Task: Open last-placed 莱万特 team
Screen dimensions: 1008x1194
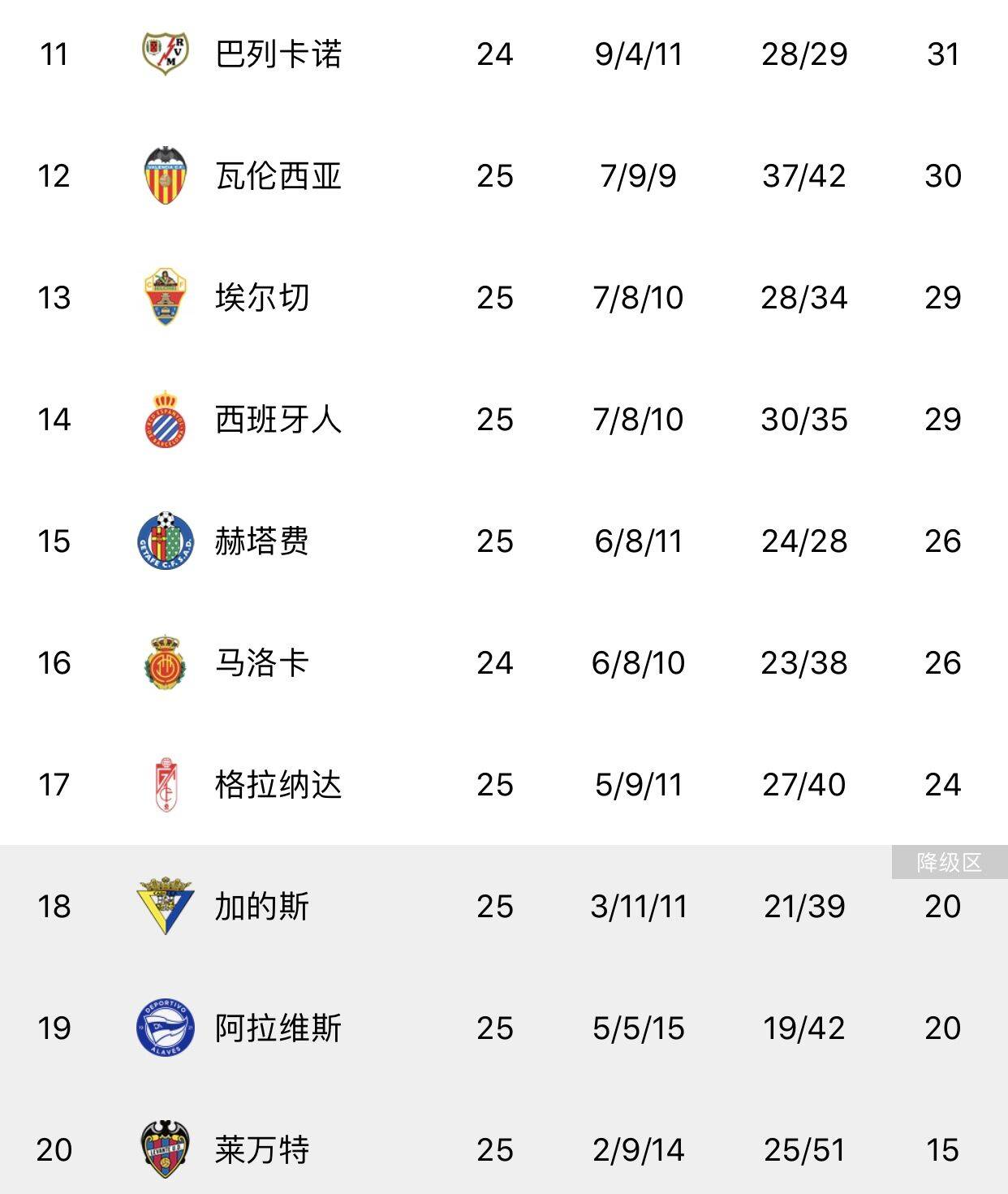Action: [262, 1150]
